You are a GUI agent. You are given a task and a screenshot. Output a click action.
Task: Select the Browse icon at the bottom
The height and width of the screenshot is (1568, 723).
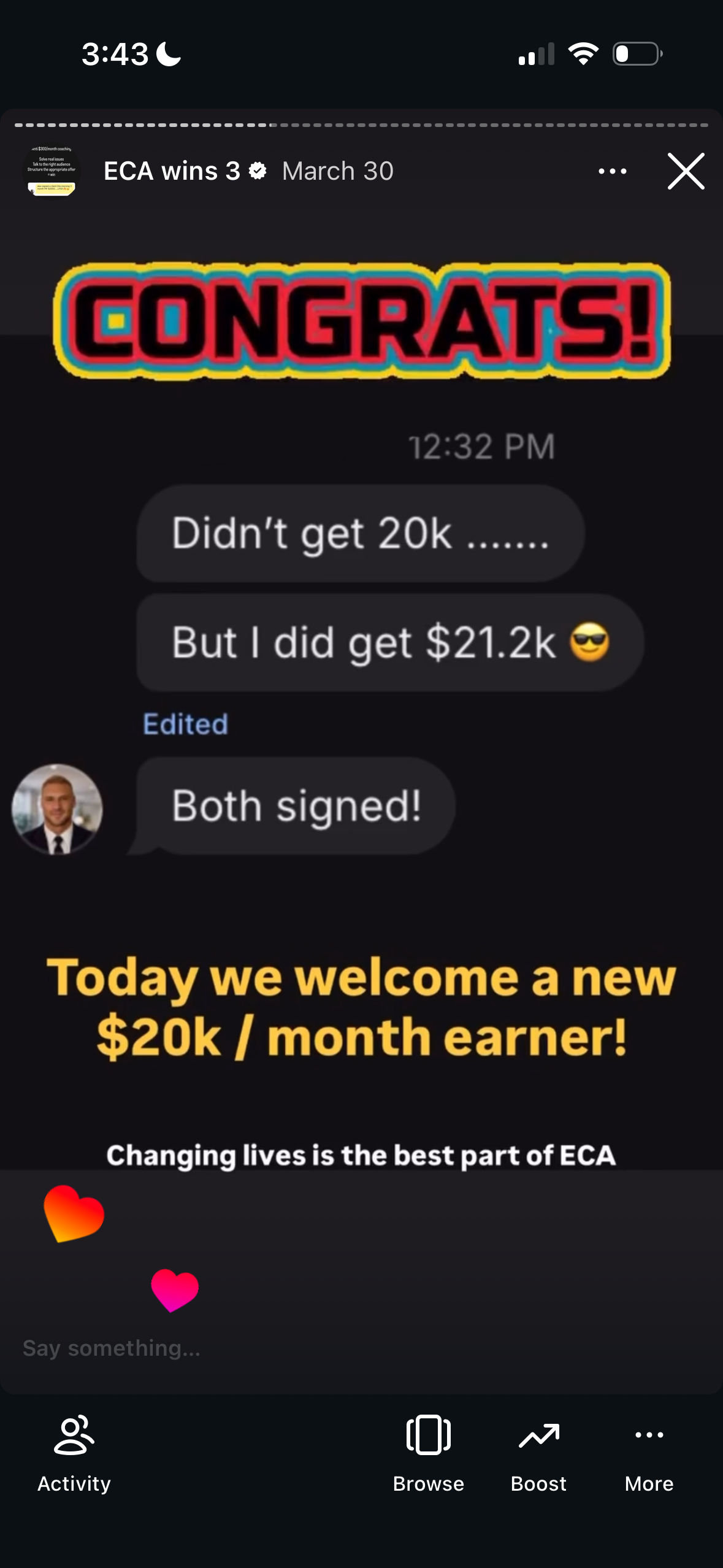point(429,1435)
